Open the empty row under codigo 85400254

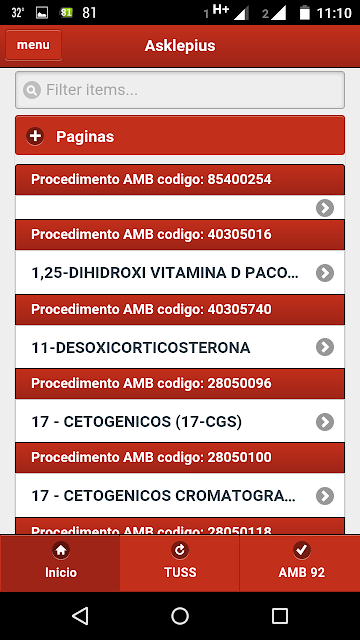pyautogui.click(x=180, y=207)
